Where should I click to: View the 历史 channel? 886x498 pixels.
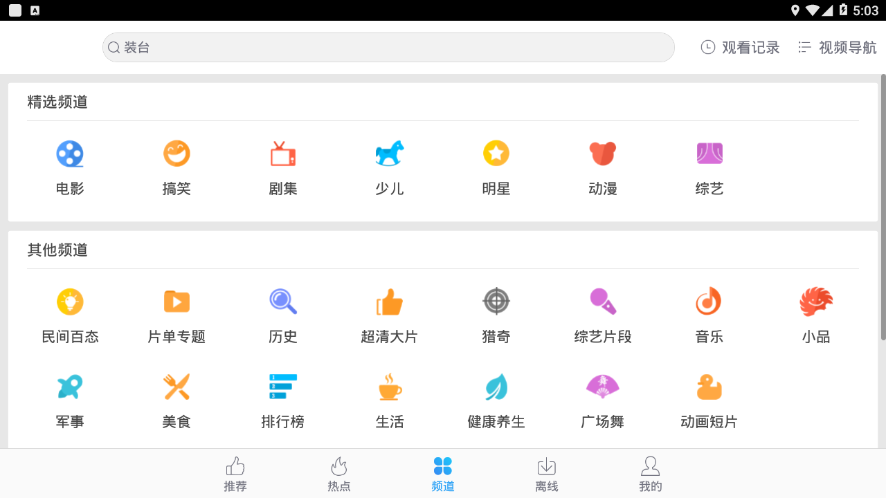coord(283,315)
